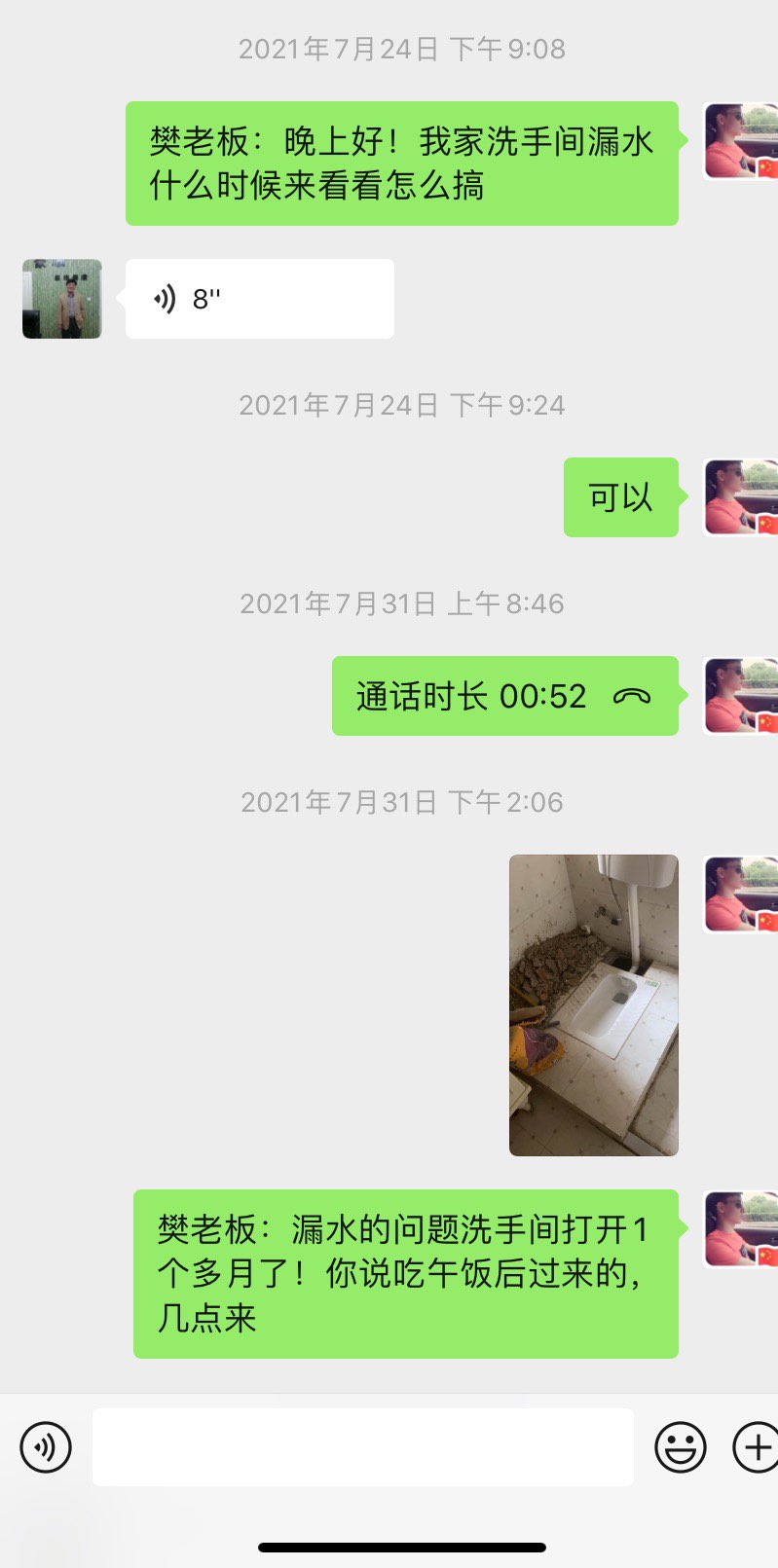
Task: Open the contact's profile from the voice message avatar
Action: point(62,299)
